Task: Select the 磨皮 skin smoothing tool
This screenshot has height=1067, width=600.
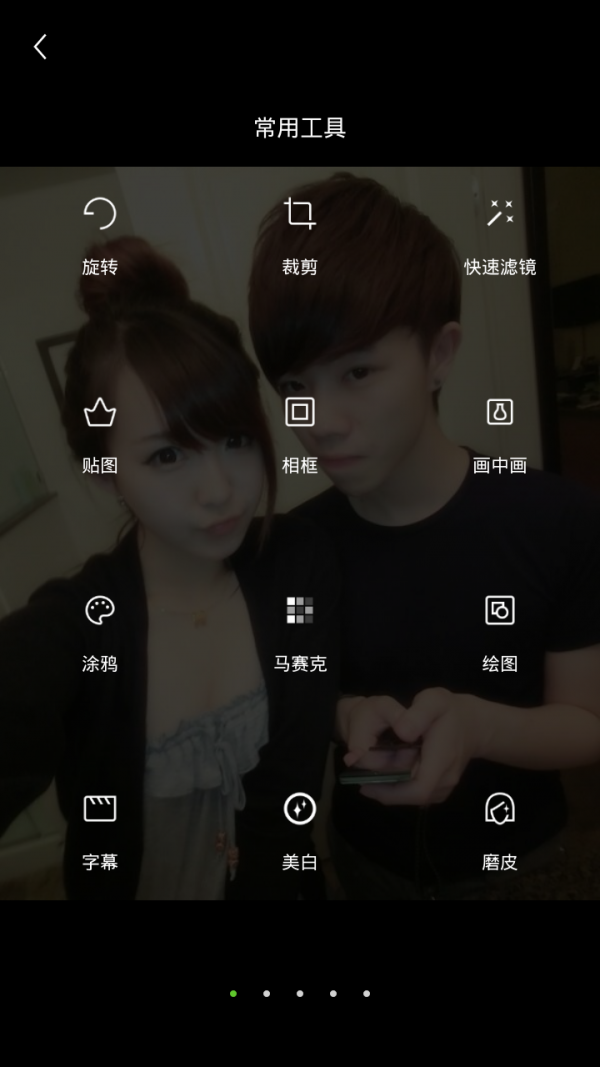Action: coord(500,829)
